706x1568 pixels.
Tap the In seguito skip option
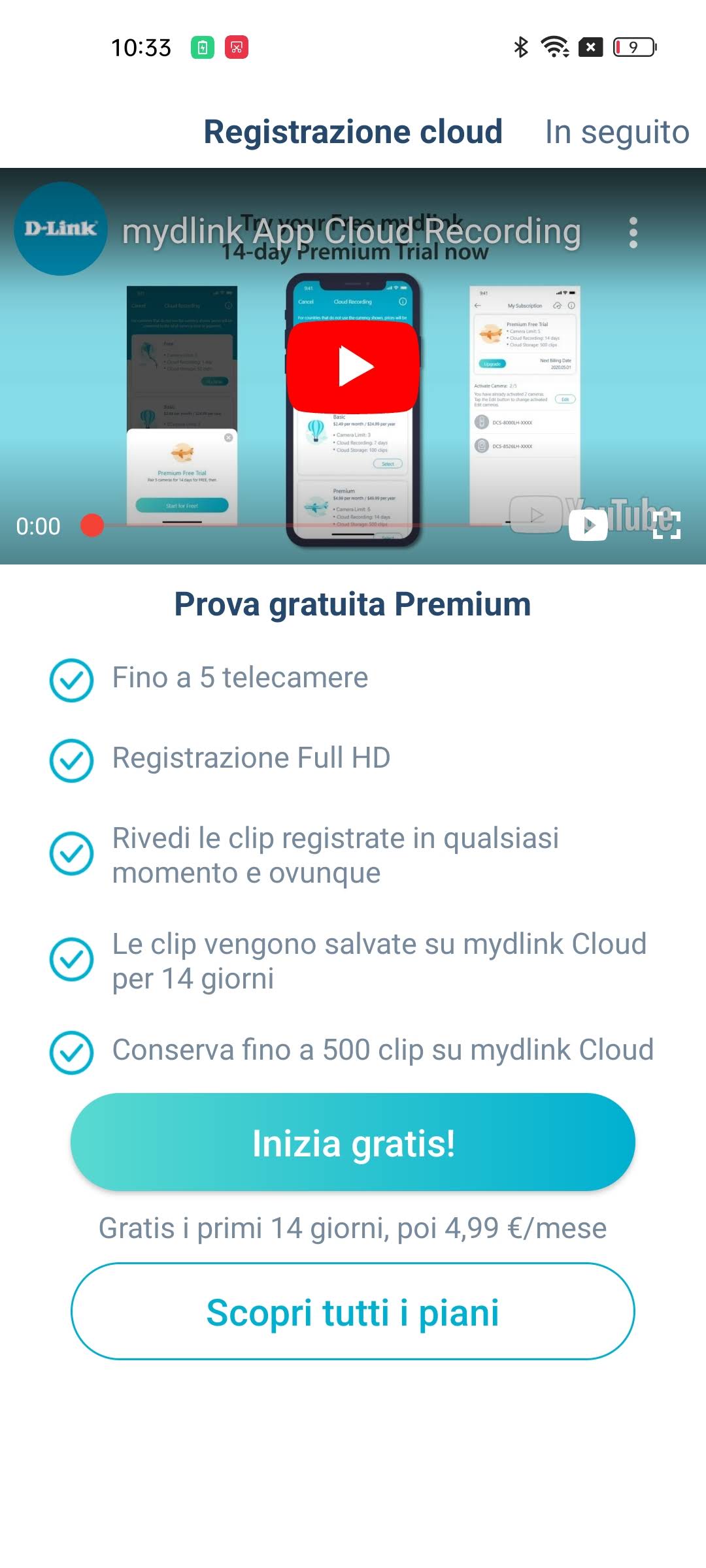pyautogui.click(x=617, y=132)
